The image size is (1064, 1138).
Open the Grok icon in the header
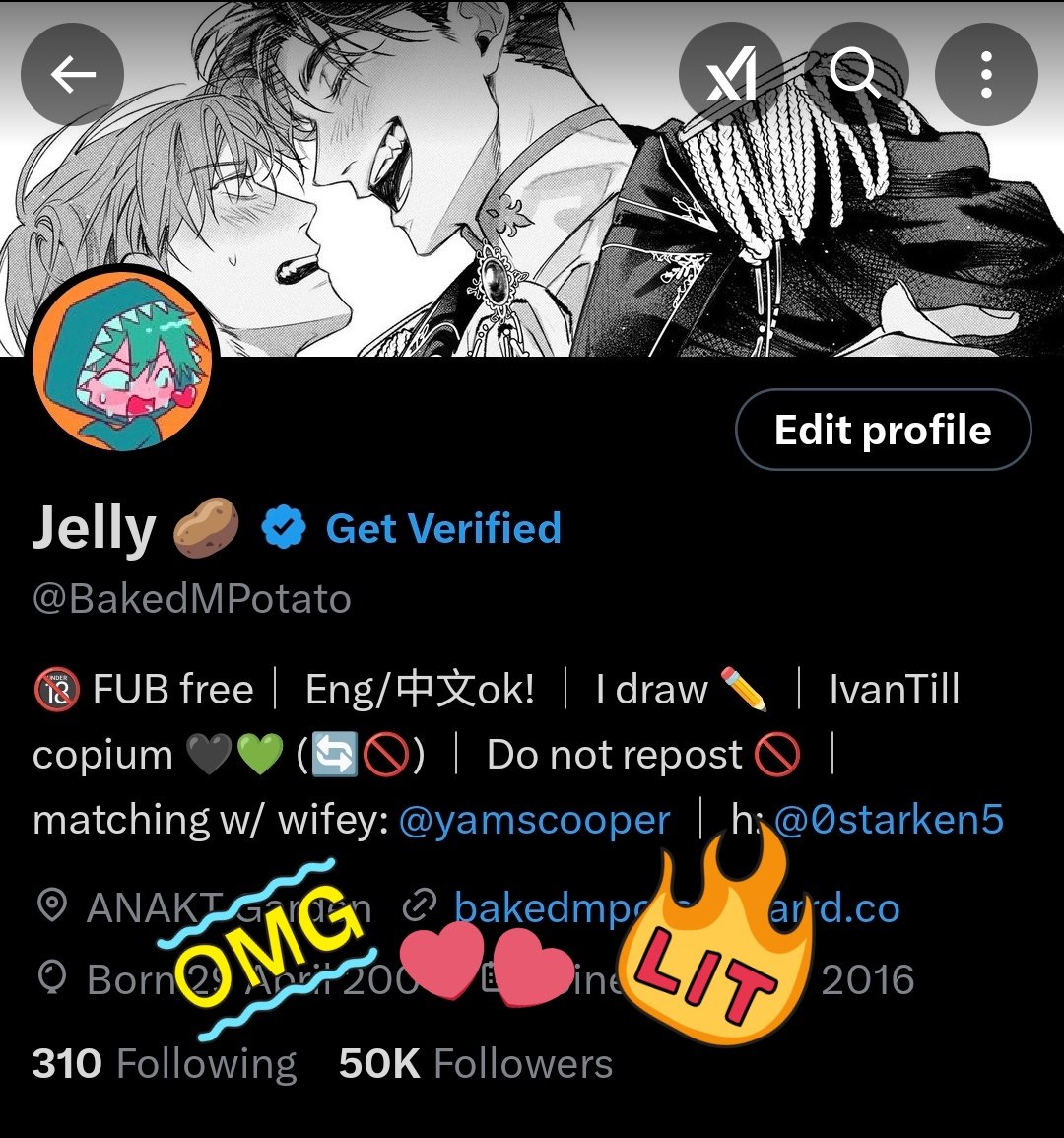pyautogui.click(x=731, y=74)
